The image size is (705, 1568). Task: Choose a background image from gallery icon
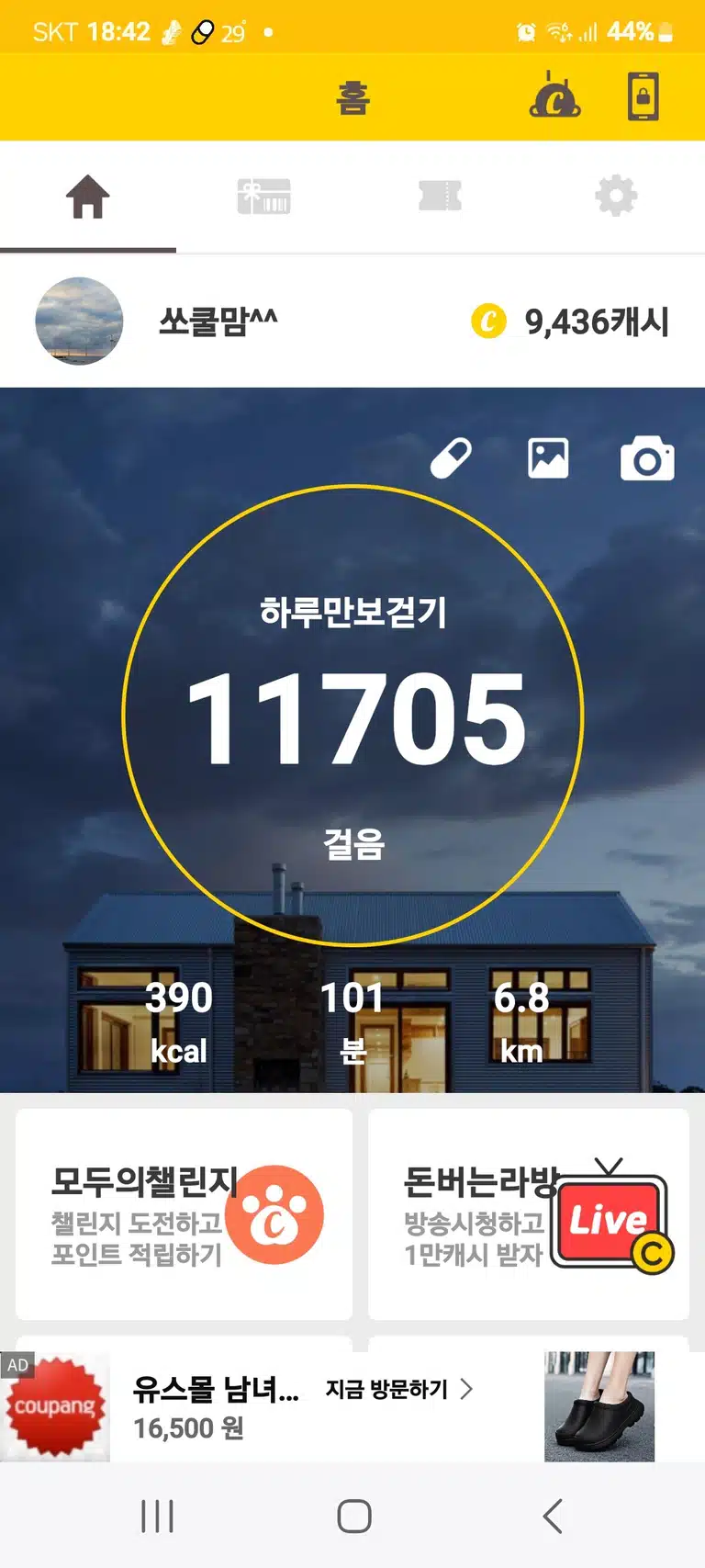[x=548, y=458]
